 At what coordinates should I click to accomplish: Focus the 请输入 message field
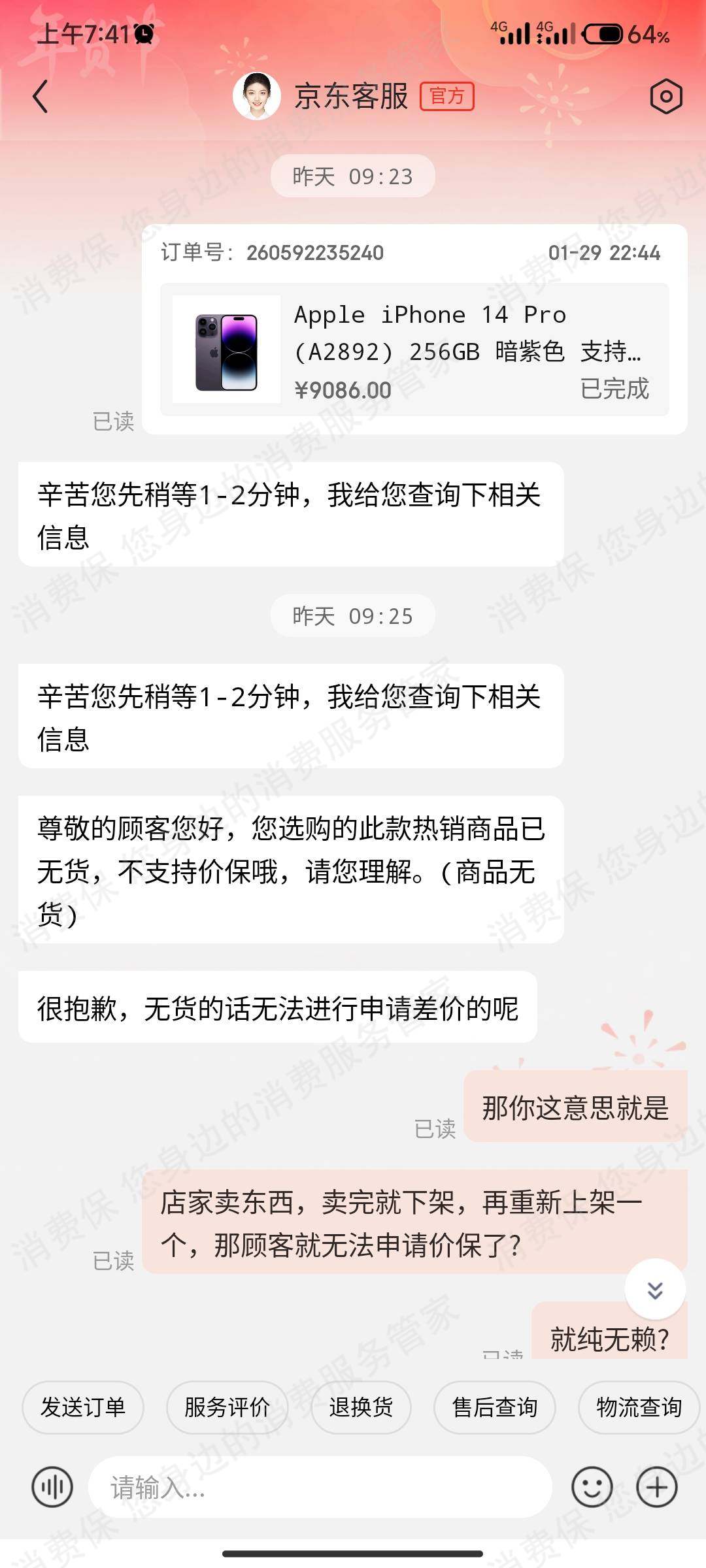[320, 1488]
